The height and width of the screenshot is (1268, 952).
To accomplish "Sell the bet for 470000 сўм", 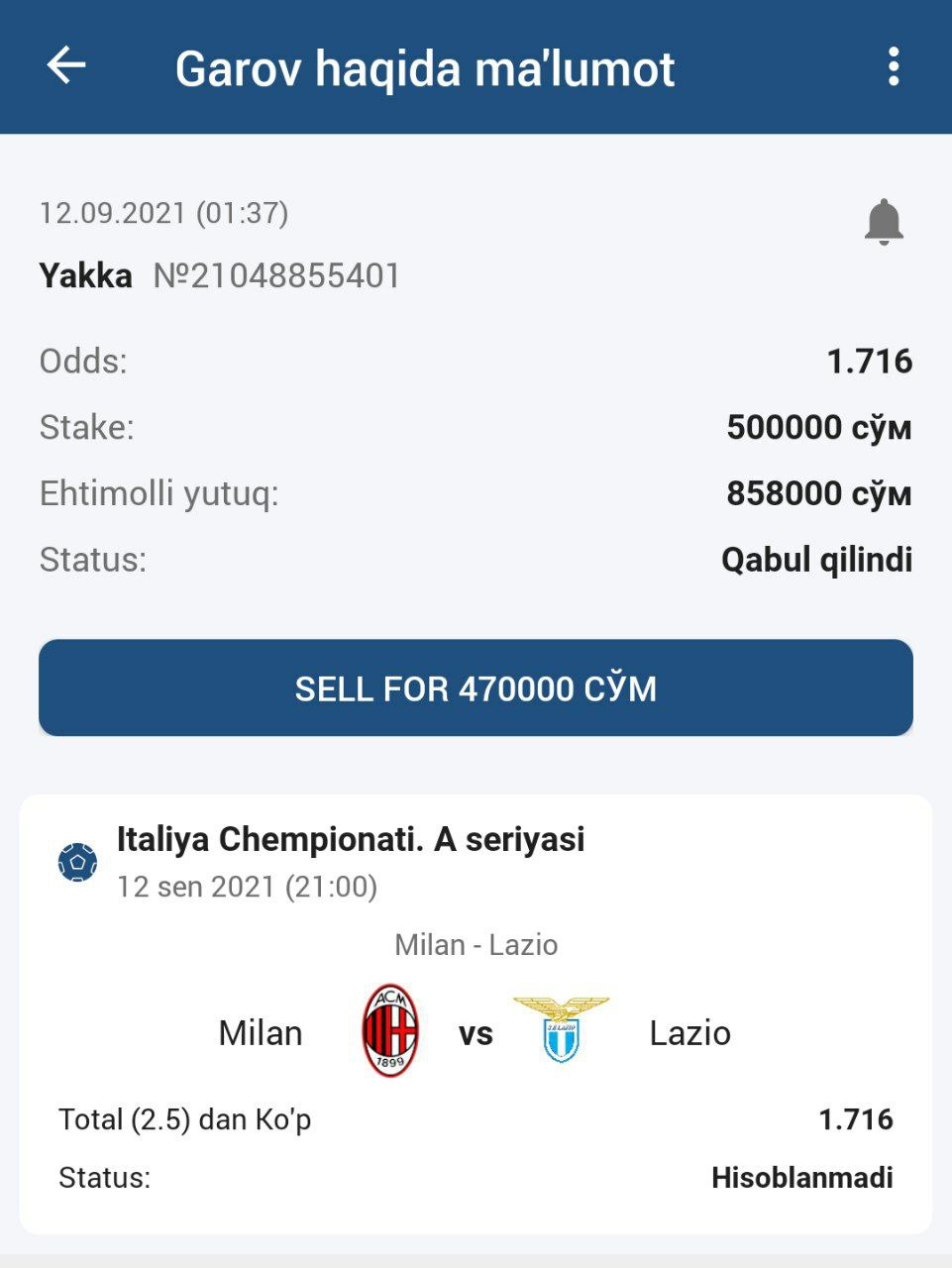I will (x=476, y=687).
